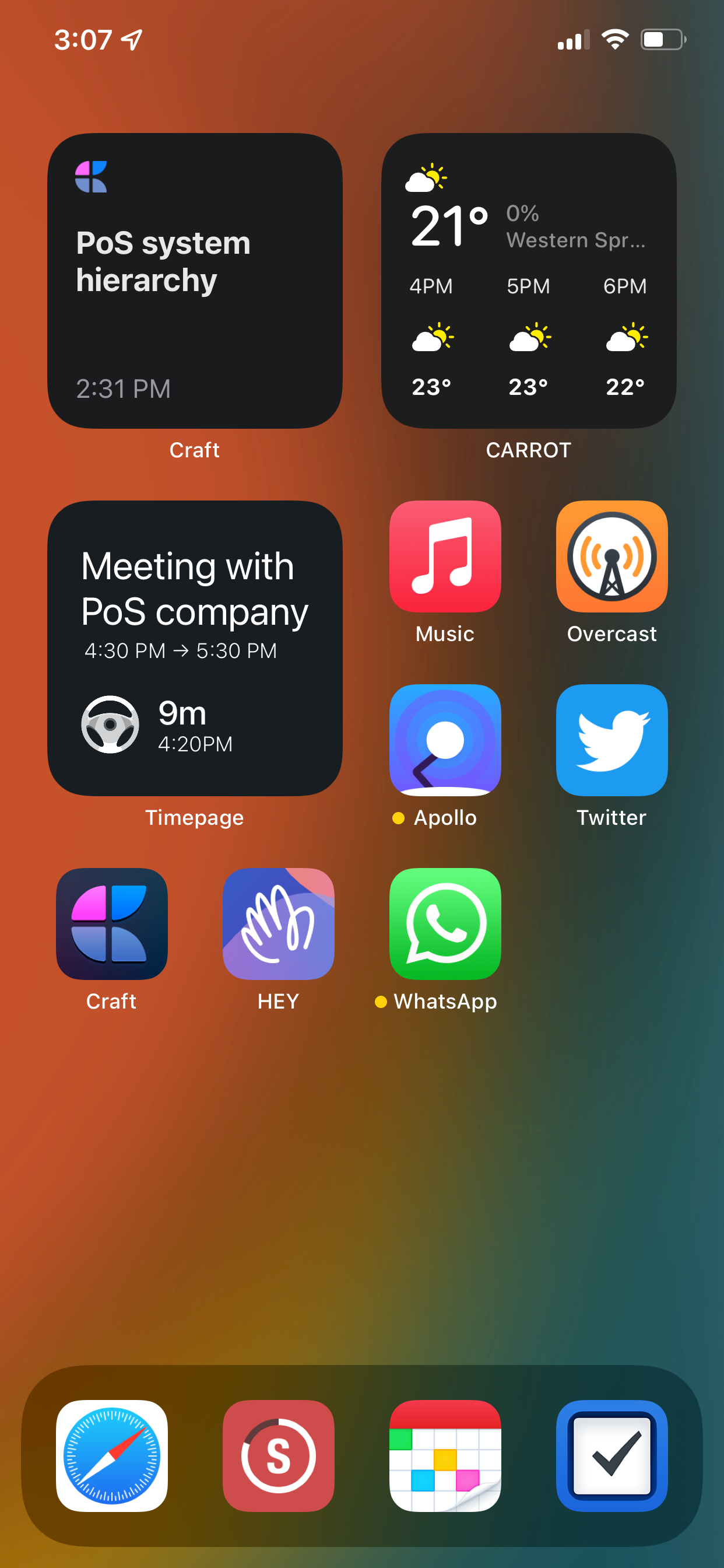Screen dimensions: 724x1568
Task: Open the Twitter app
Action: 611,740
